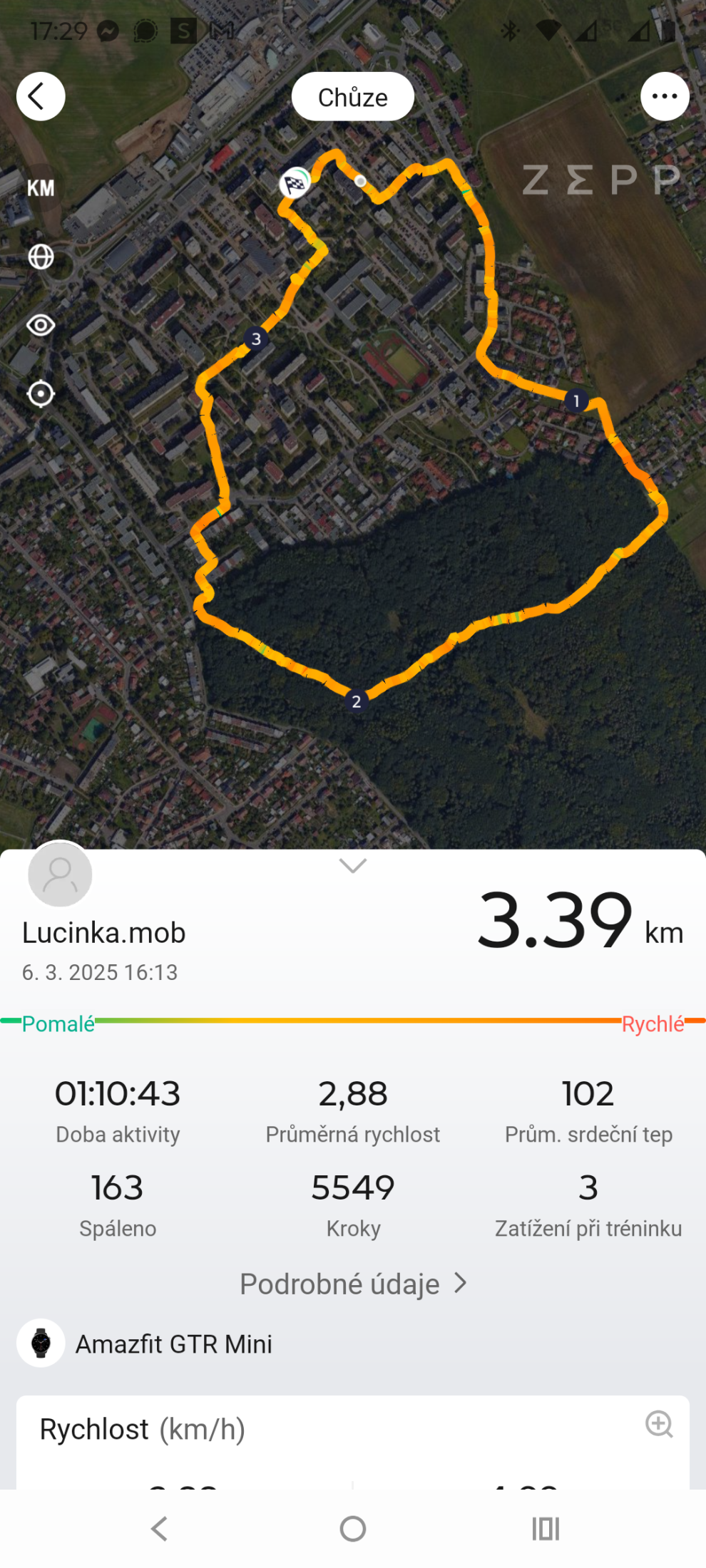Screen dimensions: 706x1568
Task: Open the three-dot overflow menu
Action: tap(665, 96)
